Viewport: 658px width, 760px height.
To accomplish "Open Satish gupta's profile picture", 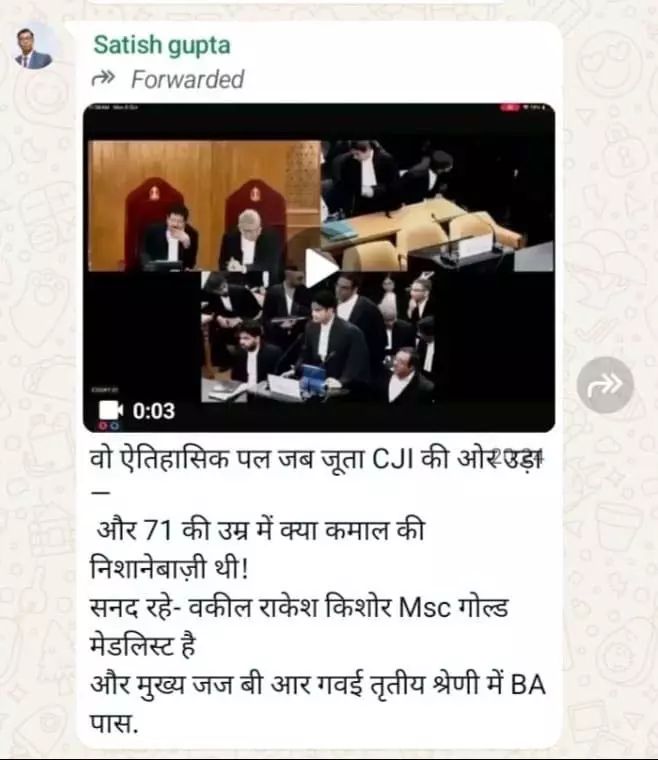I will (x=33, y=46).
